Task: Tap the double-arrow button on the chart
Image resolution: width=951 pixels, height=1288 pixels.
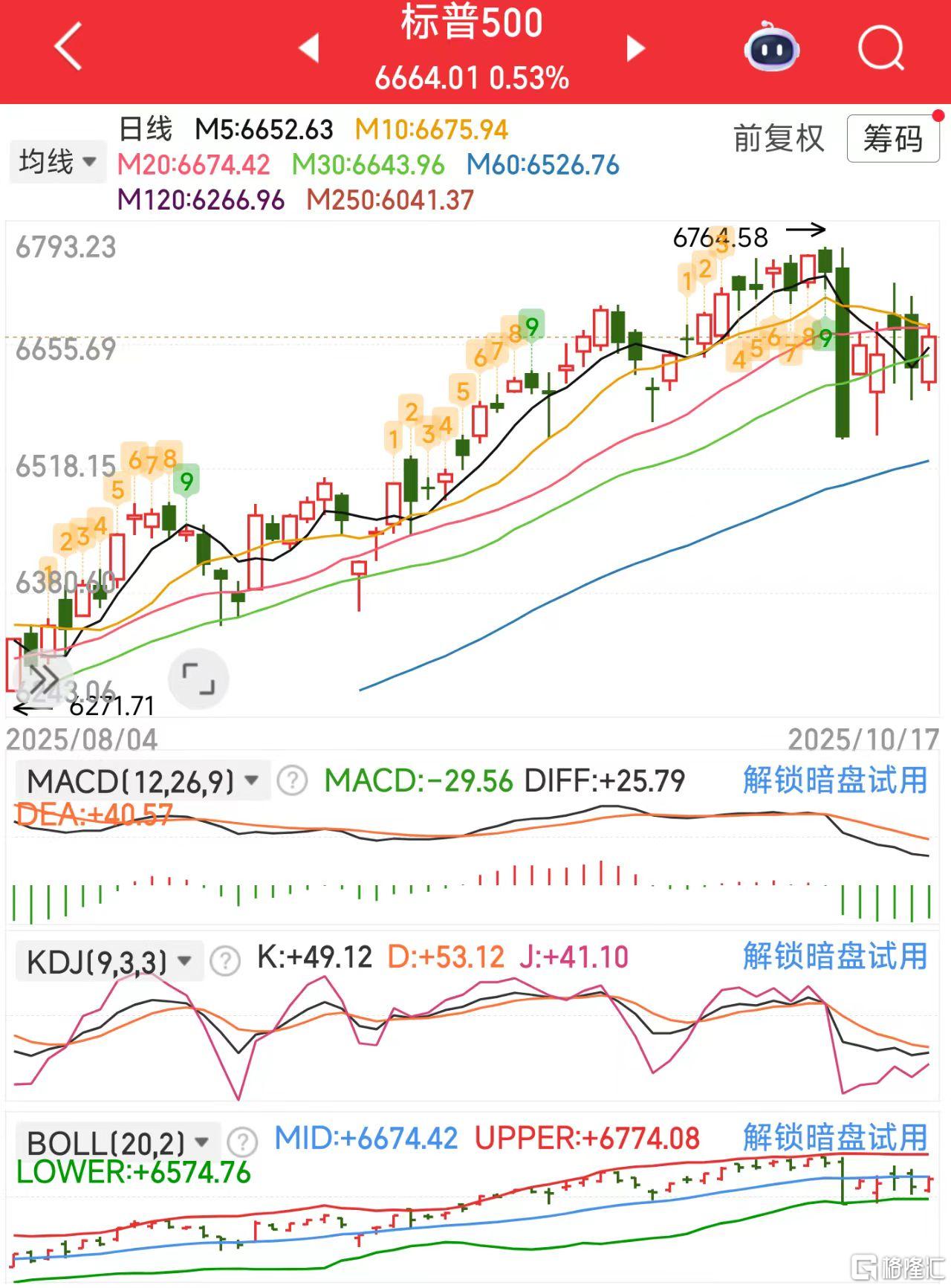Action: [42, 677]
